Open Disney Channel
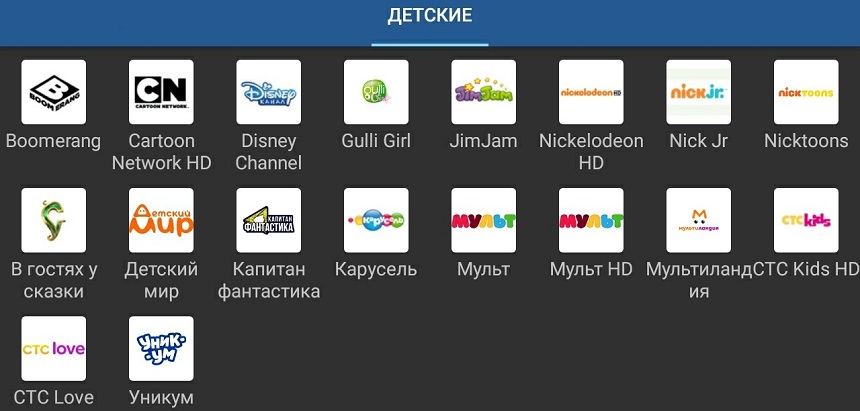This screenshot has height=411, width=860. [269, 93]
